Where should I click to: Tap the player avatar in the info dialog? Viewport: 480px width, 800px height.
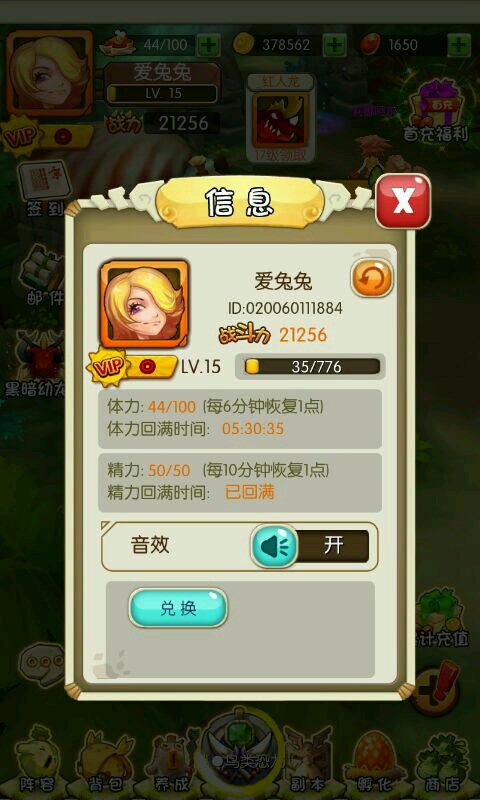pos(144,304)
